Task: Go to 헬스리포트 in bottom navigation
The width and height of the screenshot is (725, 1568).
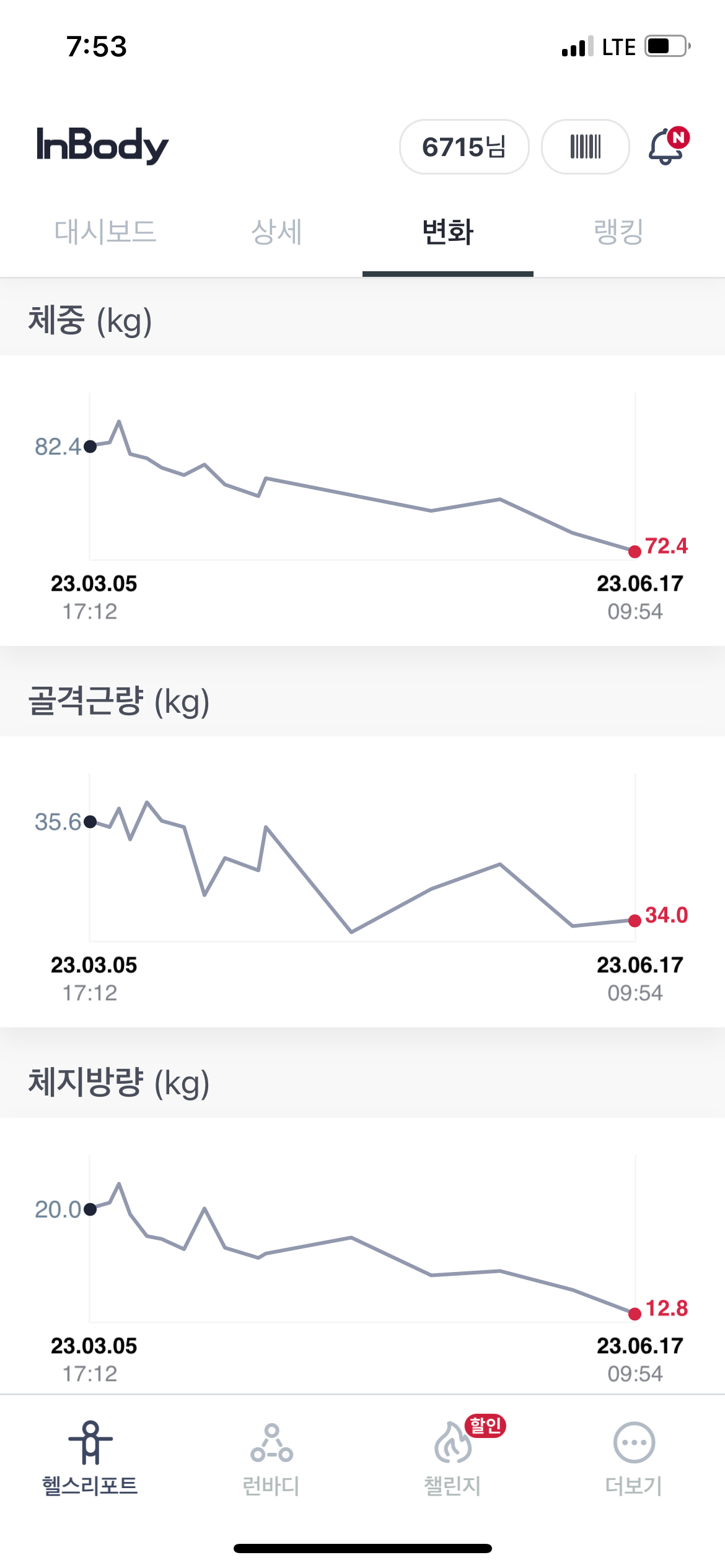Action: click(x=90, y=1458)
